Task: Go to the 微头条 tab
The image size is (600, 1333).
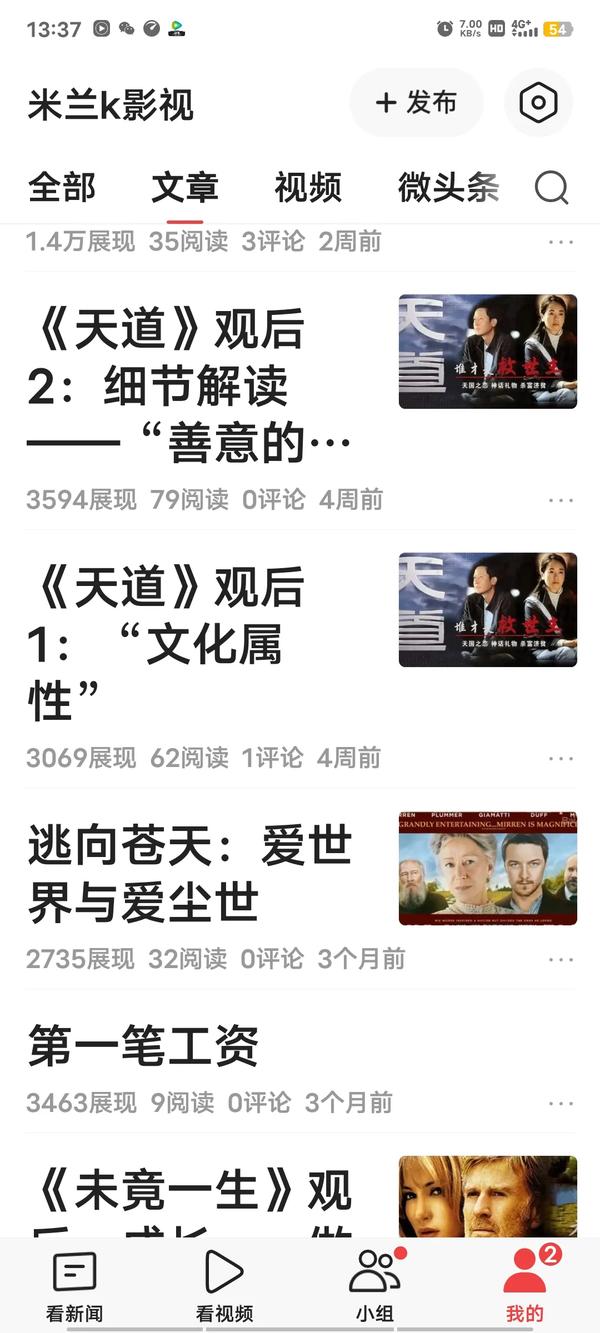Action: [448, 187]
